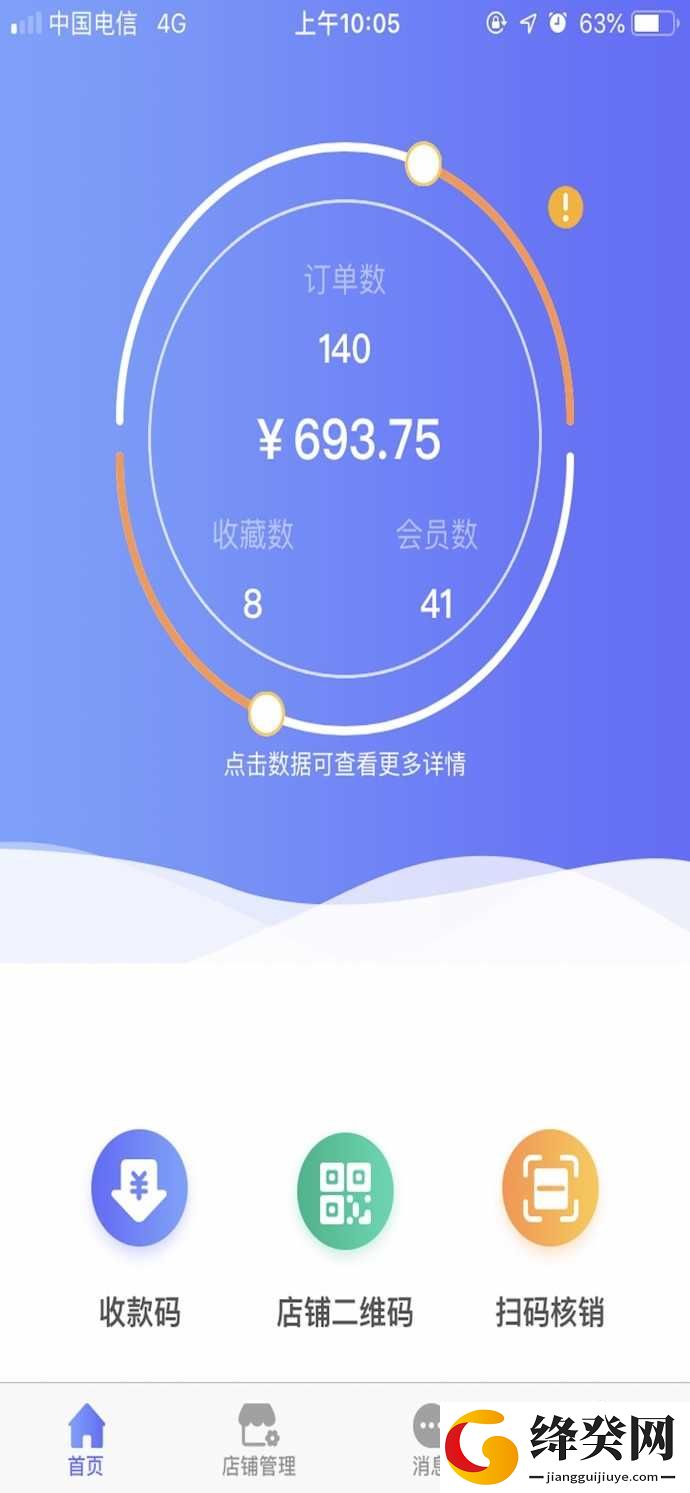Tap the orange exclamation info icon
This screenshot has width=690, height=1493.
point(565,208)
